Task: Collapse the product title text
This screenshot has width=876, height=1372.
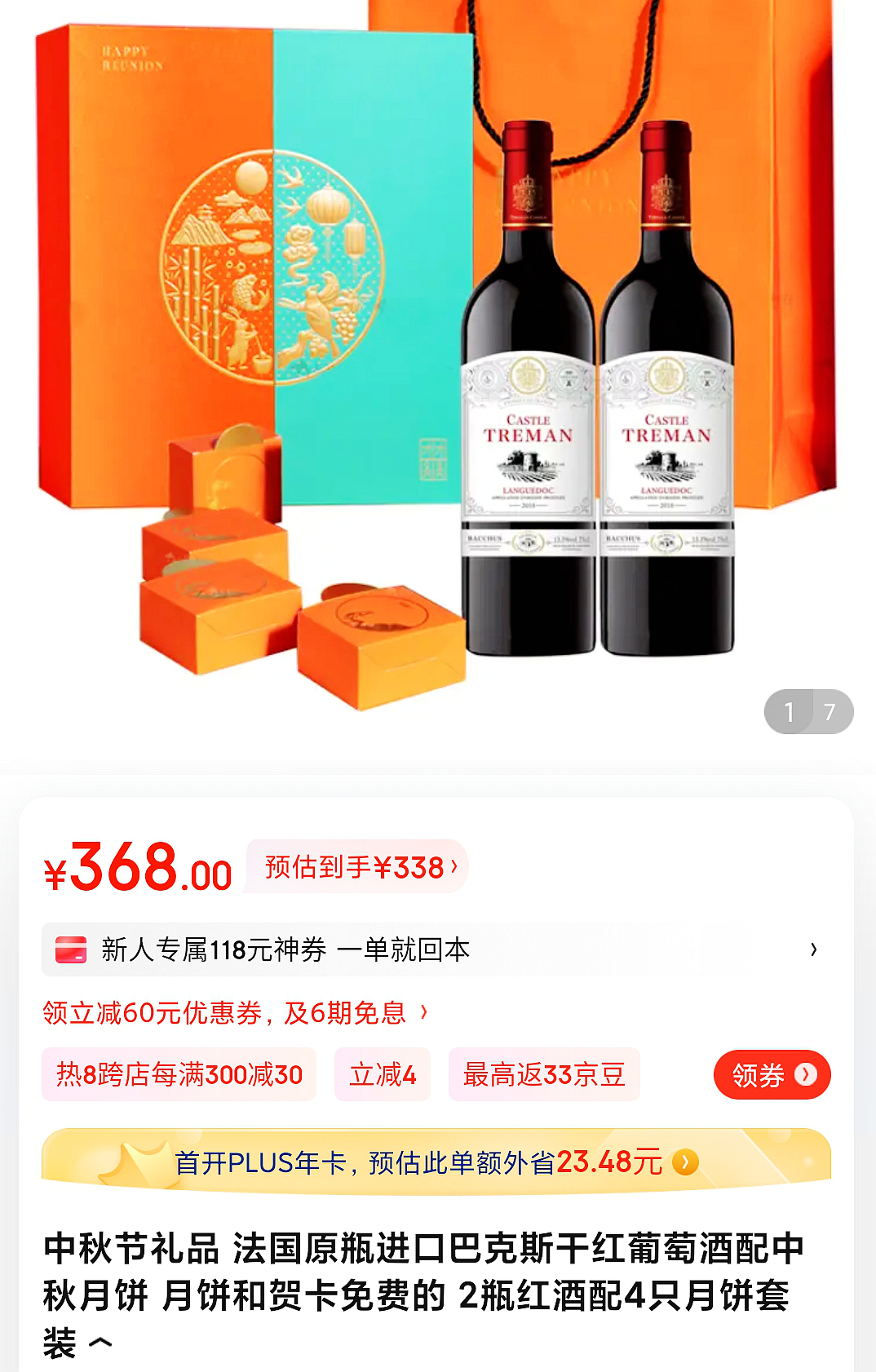Action: coord(100,1342)
